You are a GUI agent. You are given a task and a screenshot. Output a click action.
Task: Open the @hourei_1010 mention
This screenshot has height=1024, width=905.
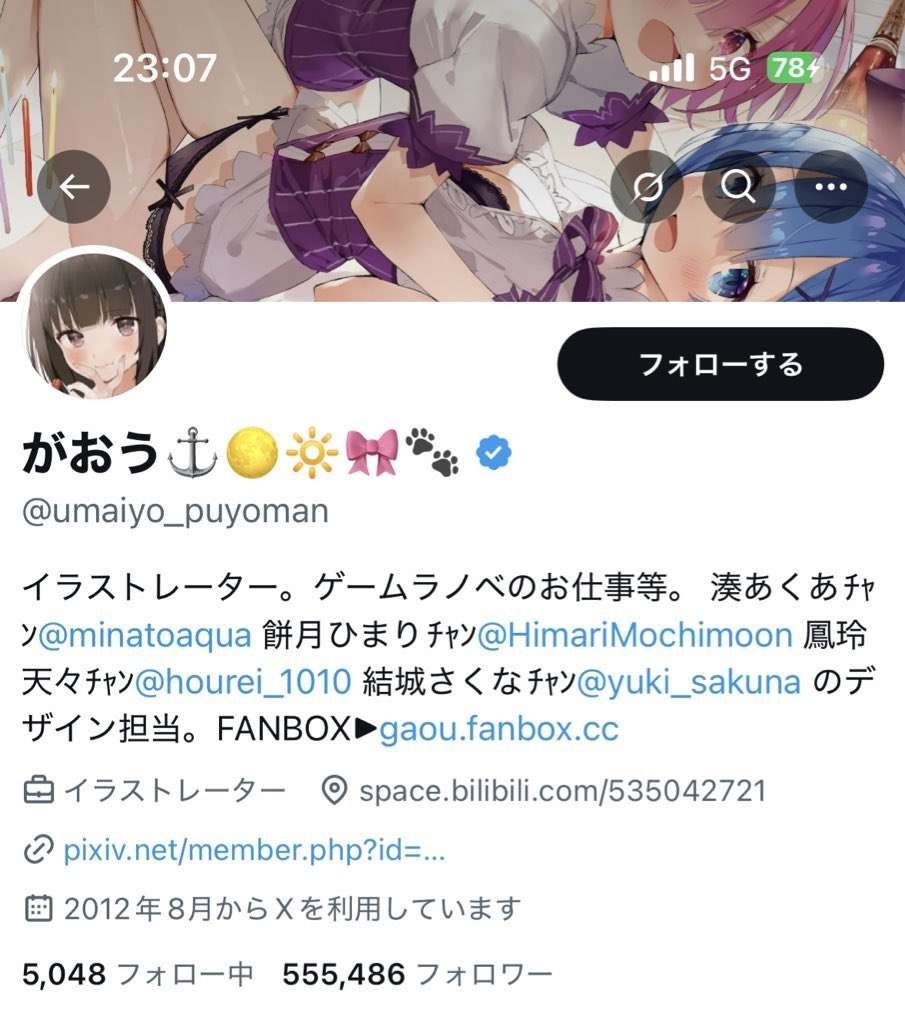tap(242, 682)
